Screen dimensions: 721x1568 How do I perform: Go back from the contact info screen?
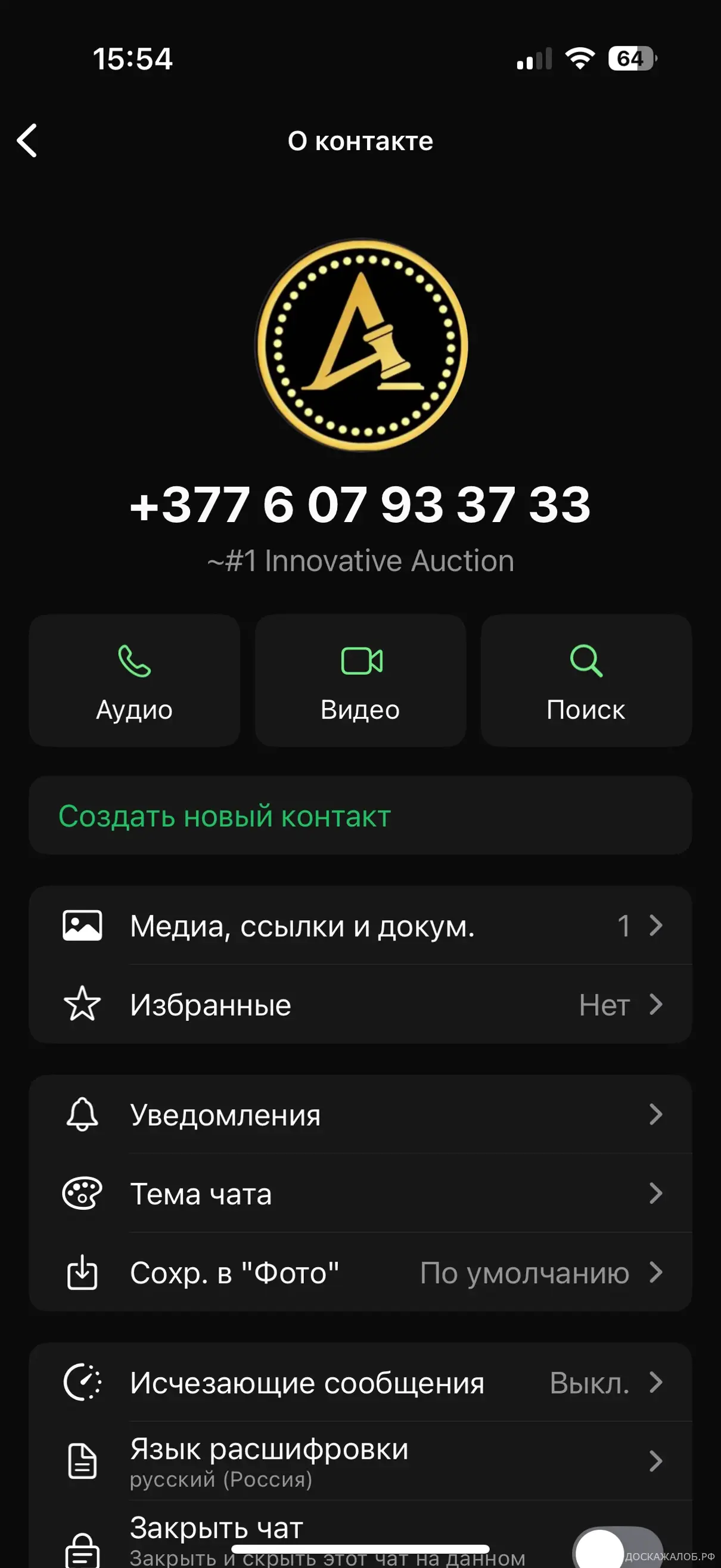coord(27,141)
